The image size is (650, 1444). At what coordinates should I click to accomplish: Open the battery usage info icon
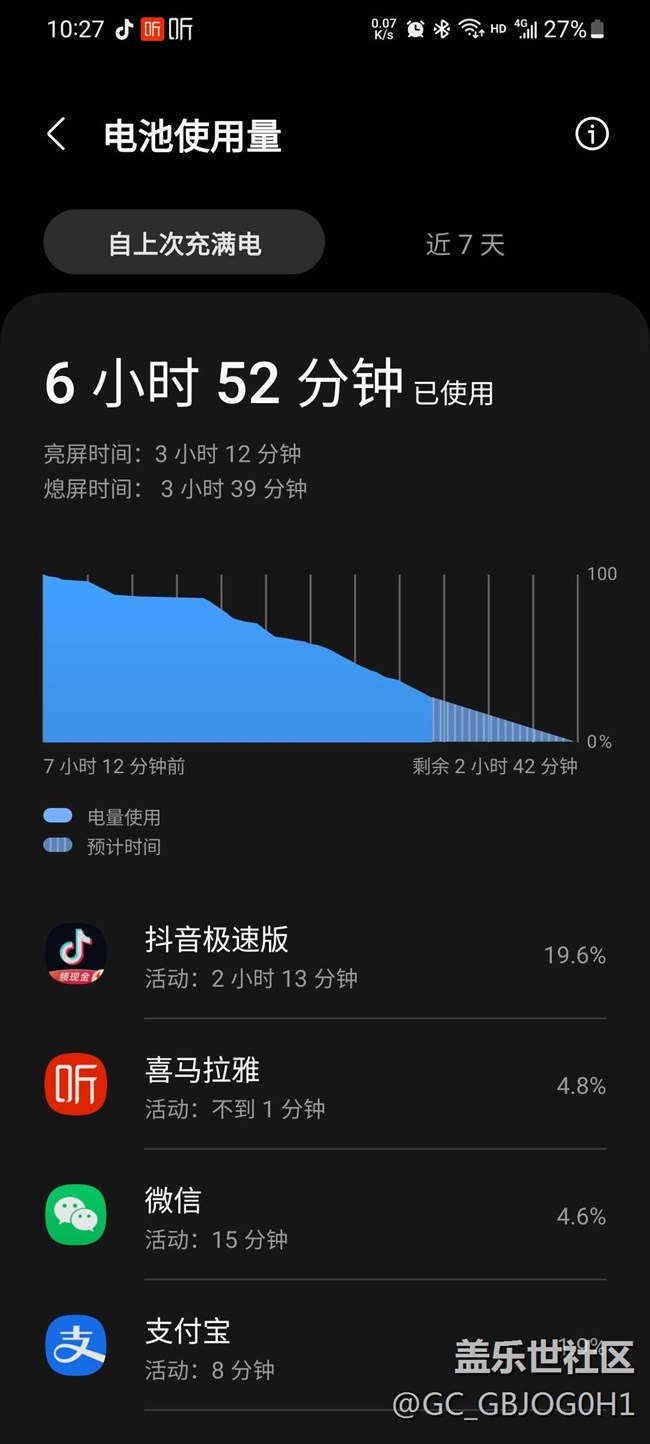coord(591,134)
